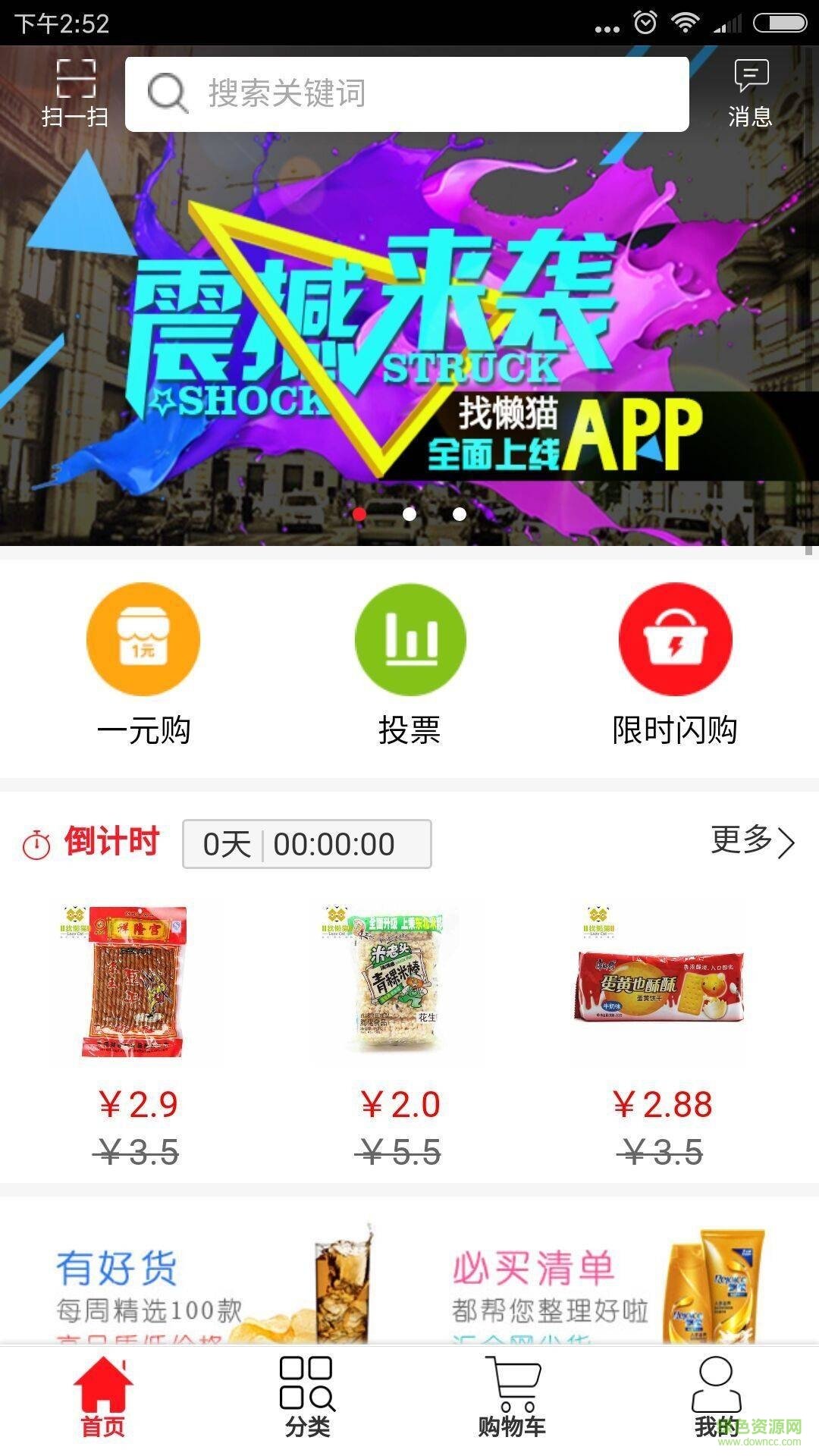Open the 消息 message icon
819x1456 pixels.
749,89
